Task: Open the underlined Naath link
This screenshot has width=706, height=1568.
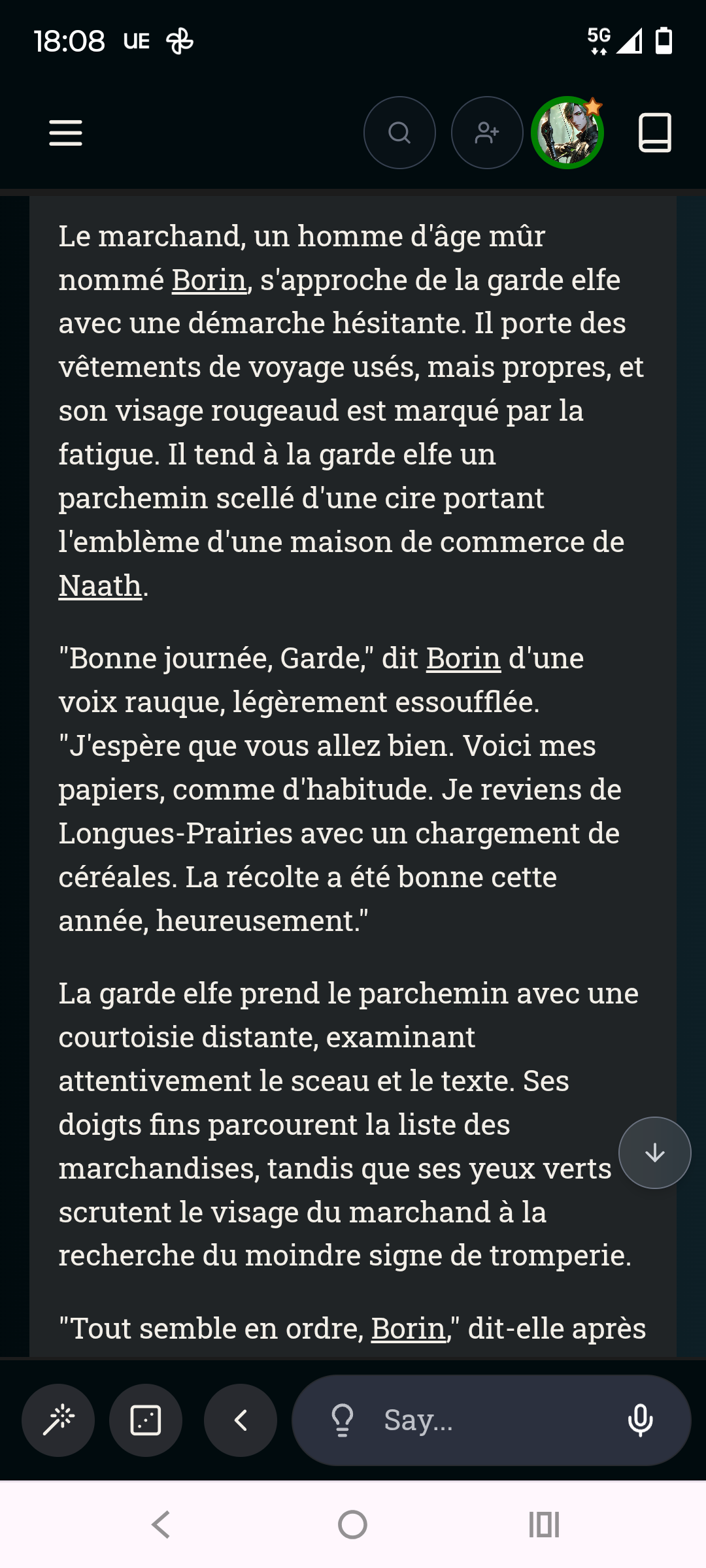Action: pos(100,586)
